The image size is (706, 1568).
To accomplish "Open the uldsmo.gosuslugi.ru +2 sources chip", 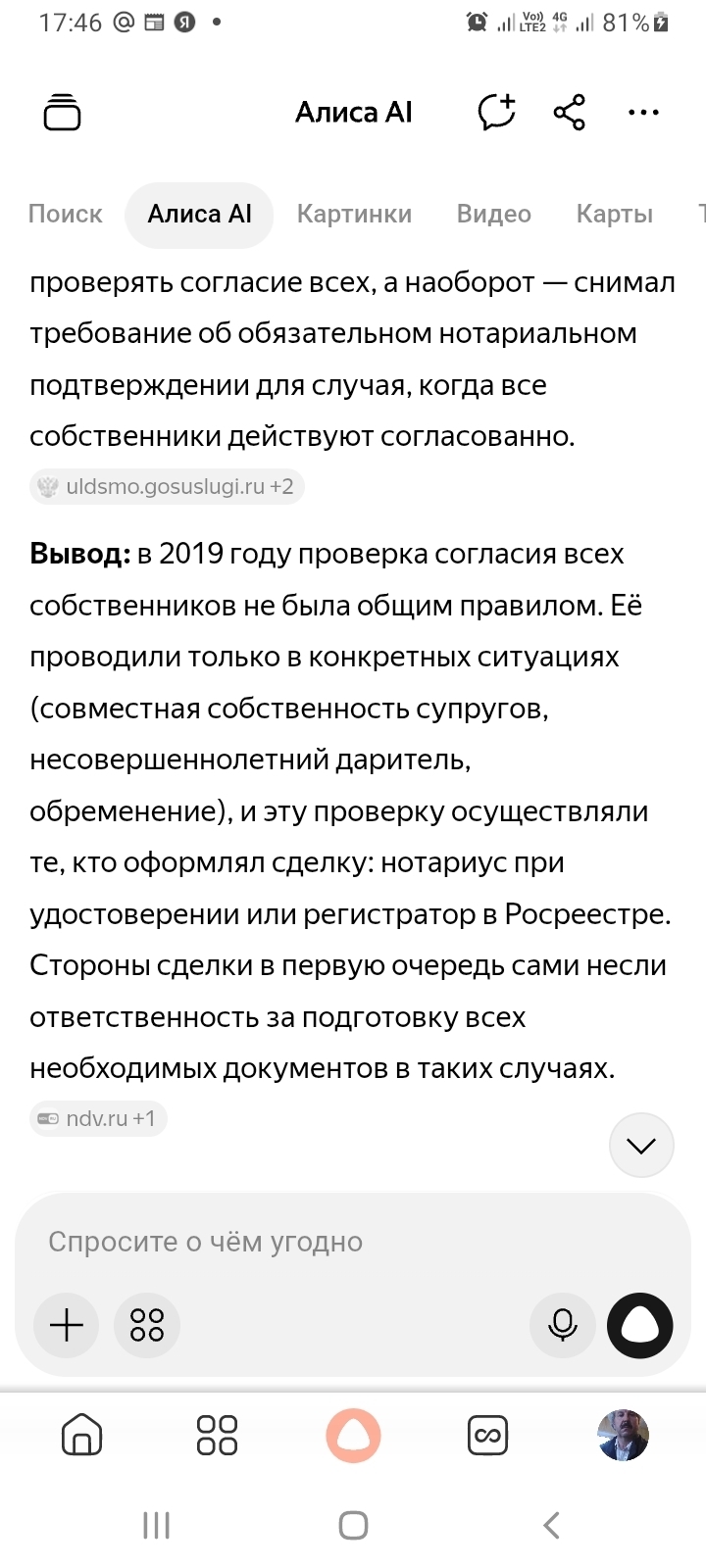I will [167, 486].
